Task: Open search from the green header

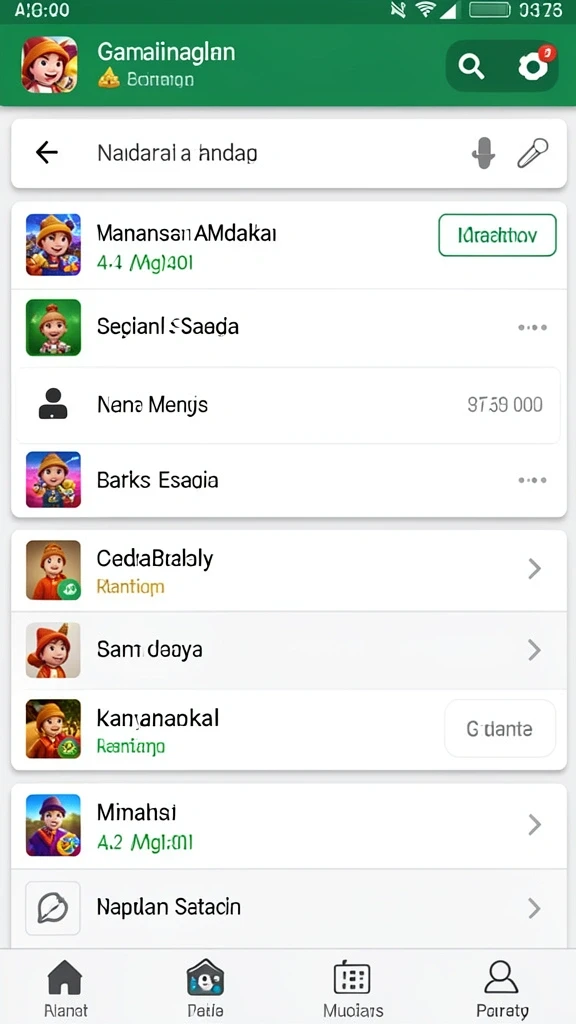Action: point(471,66)
